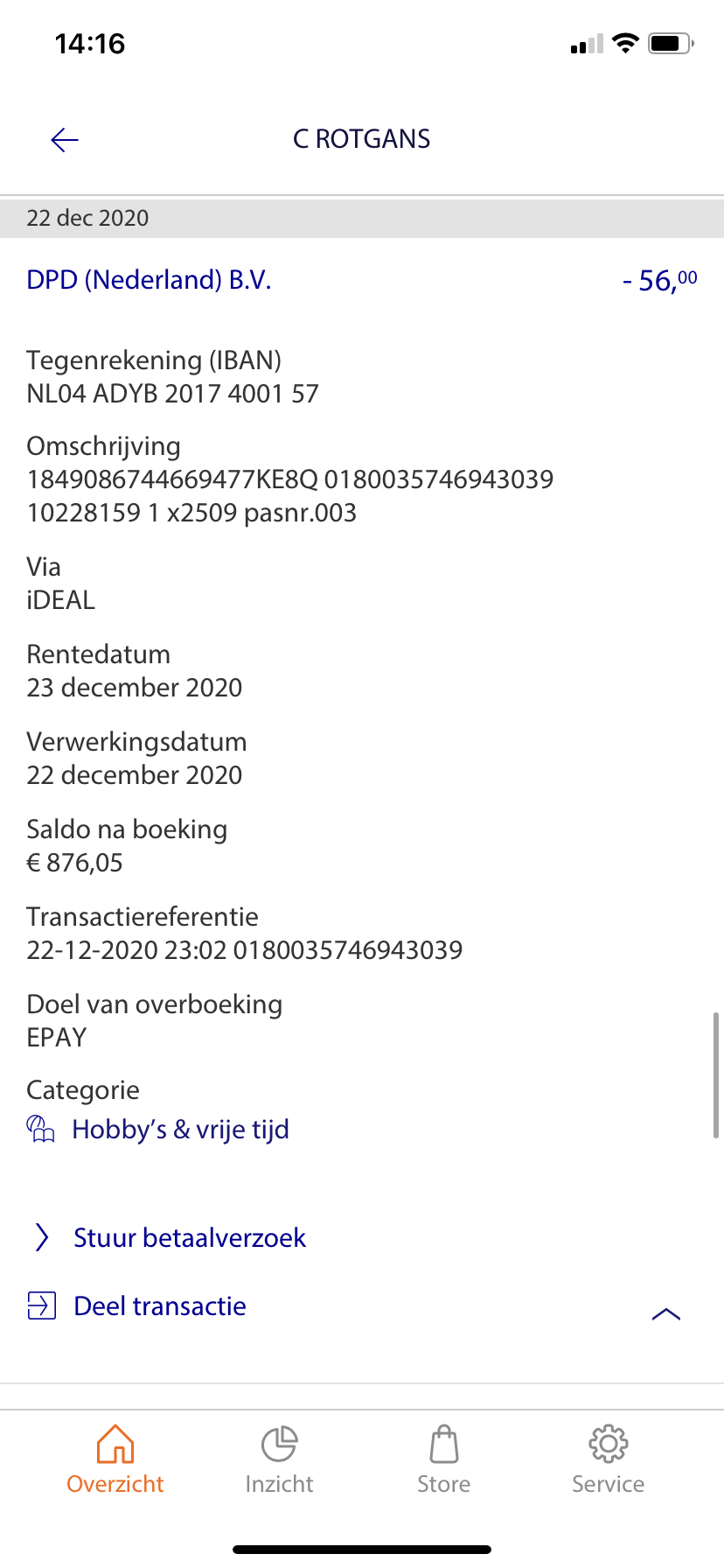
Task: Open the Inzicht tab
Action: [x=279, y=1459]
